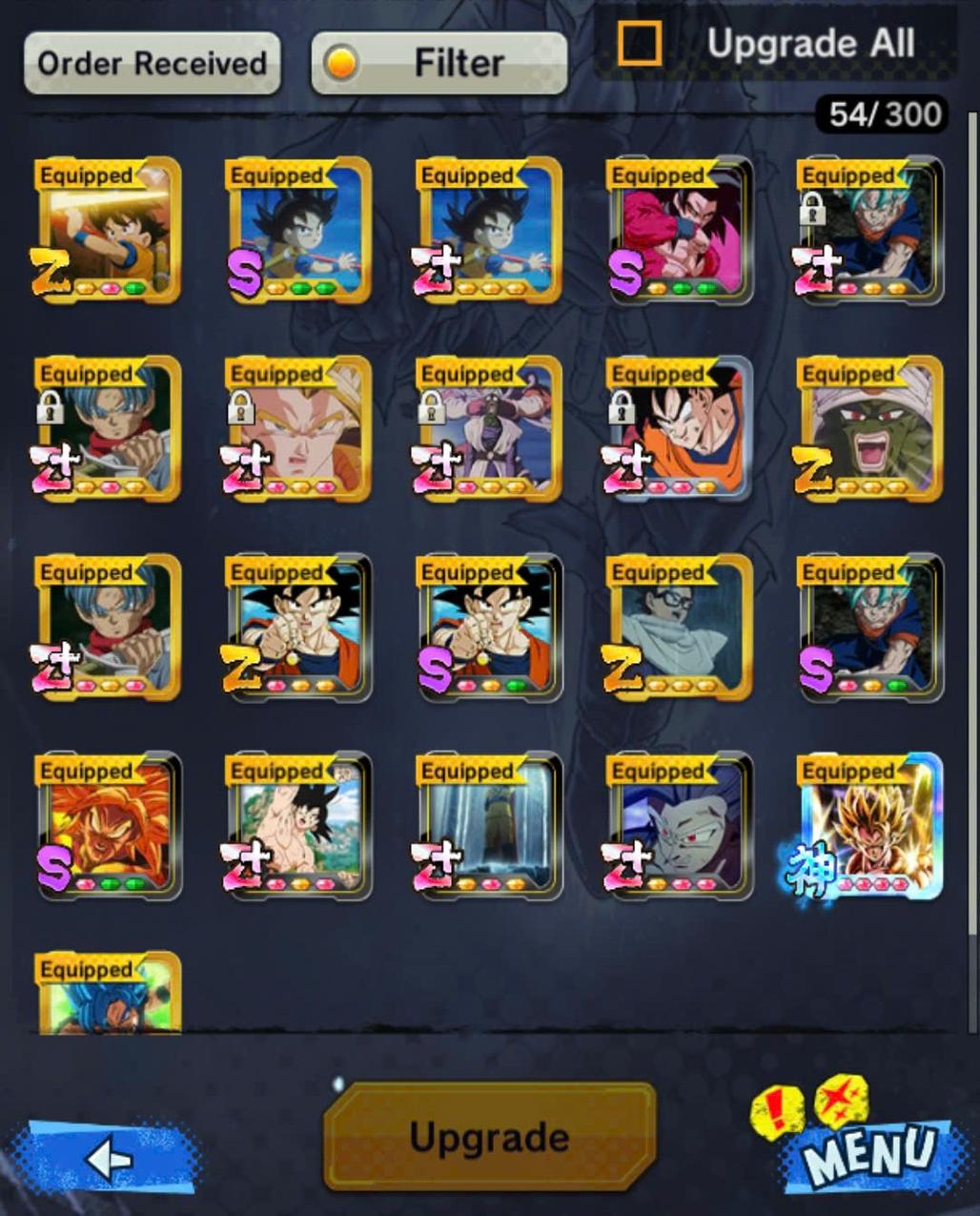Viewport: 980px width, 1216px height.
Task: Select the Super Saiyan 4 pink S equipment
Action: [x=679, y=231]
